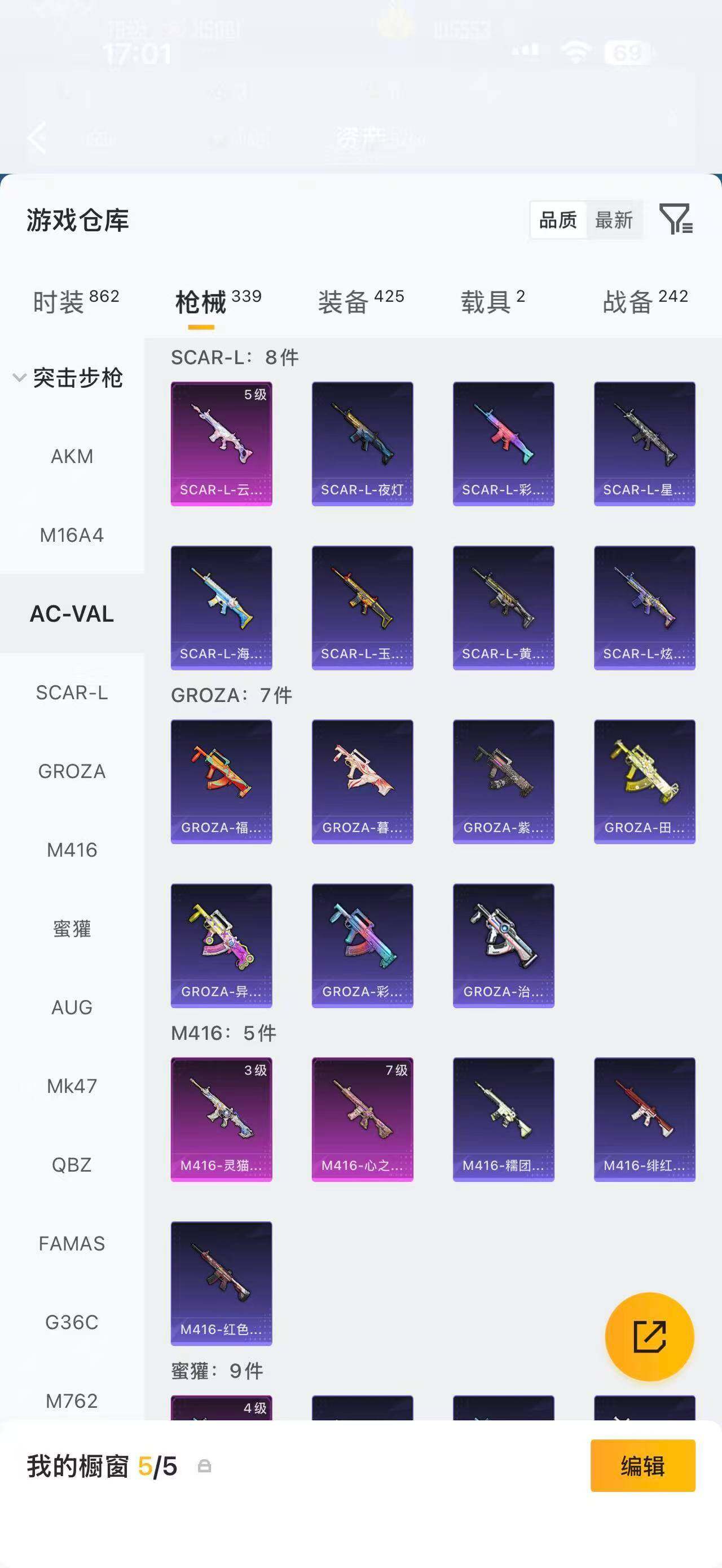Image resolution: width=722 pixels, height=1568 pixels.
Task: Select FAMAS in the weapon list
Action: (72, 1244)
